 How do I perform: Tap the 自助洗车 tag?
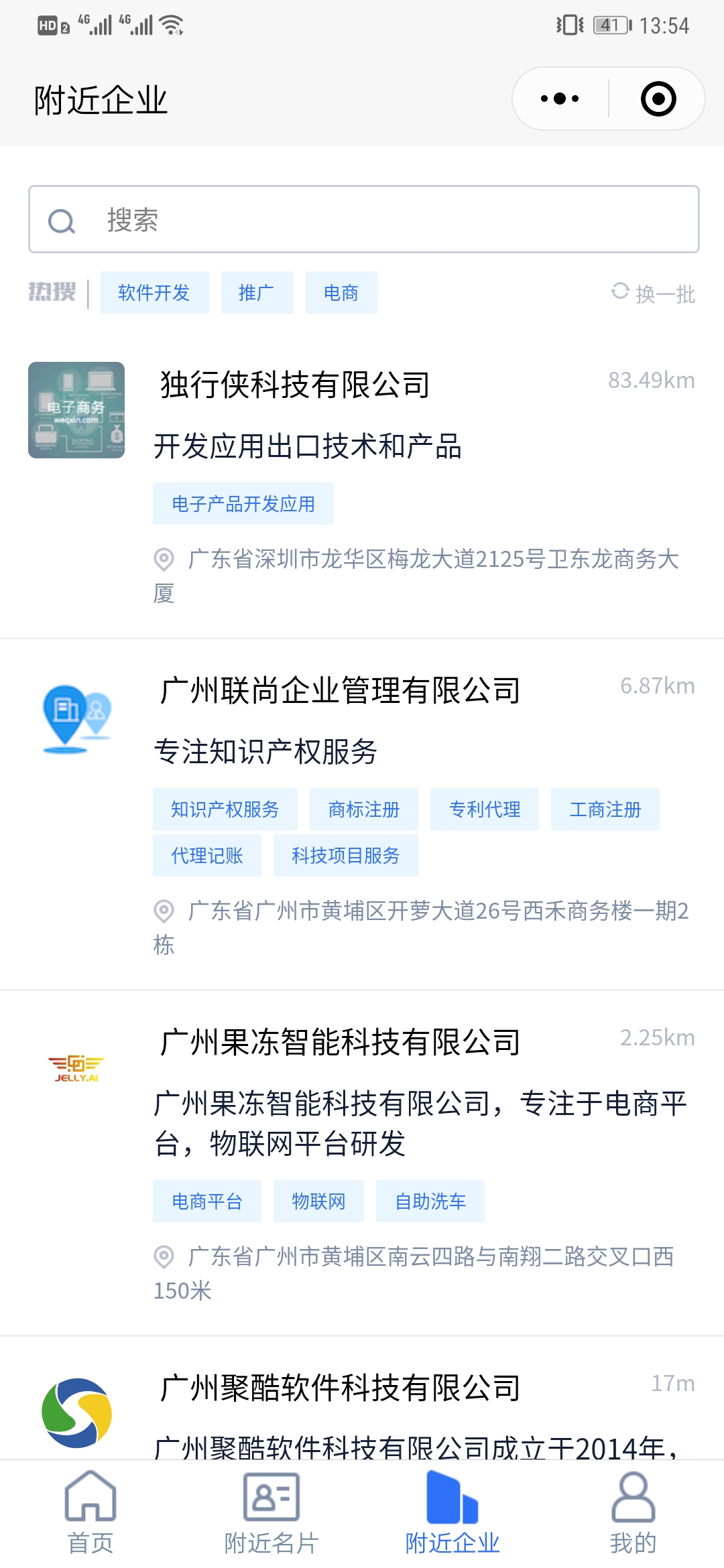[x=430, y=1201]
